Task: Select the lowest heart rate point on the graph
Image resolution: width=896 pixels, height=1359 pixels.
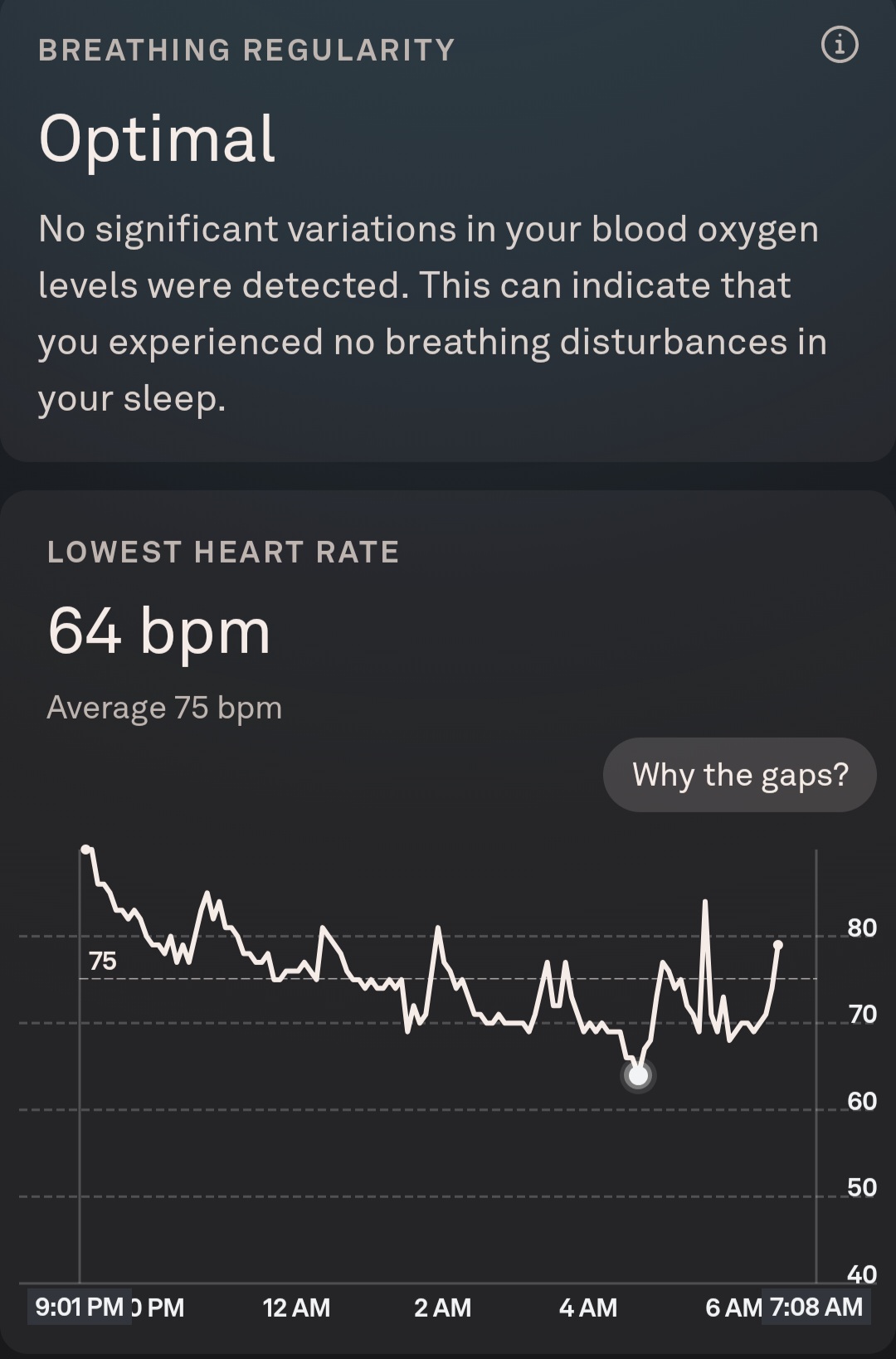Action: pos(638,1075)
